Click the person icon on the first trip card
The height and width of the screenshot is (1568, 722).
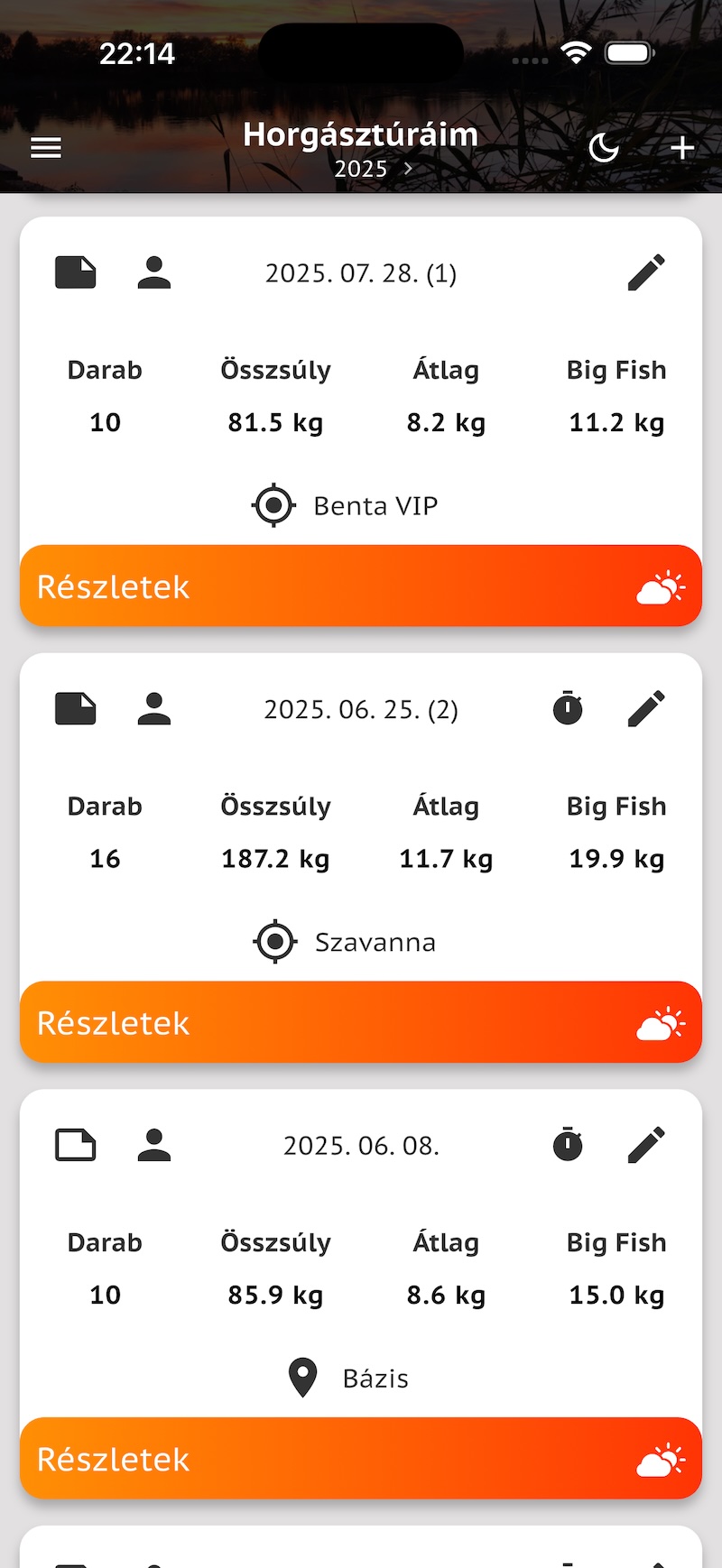tap(153, 272)
